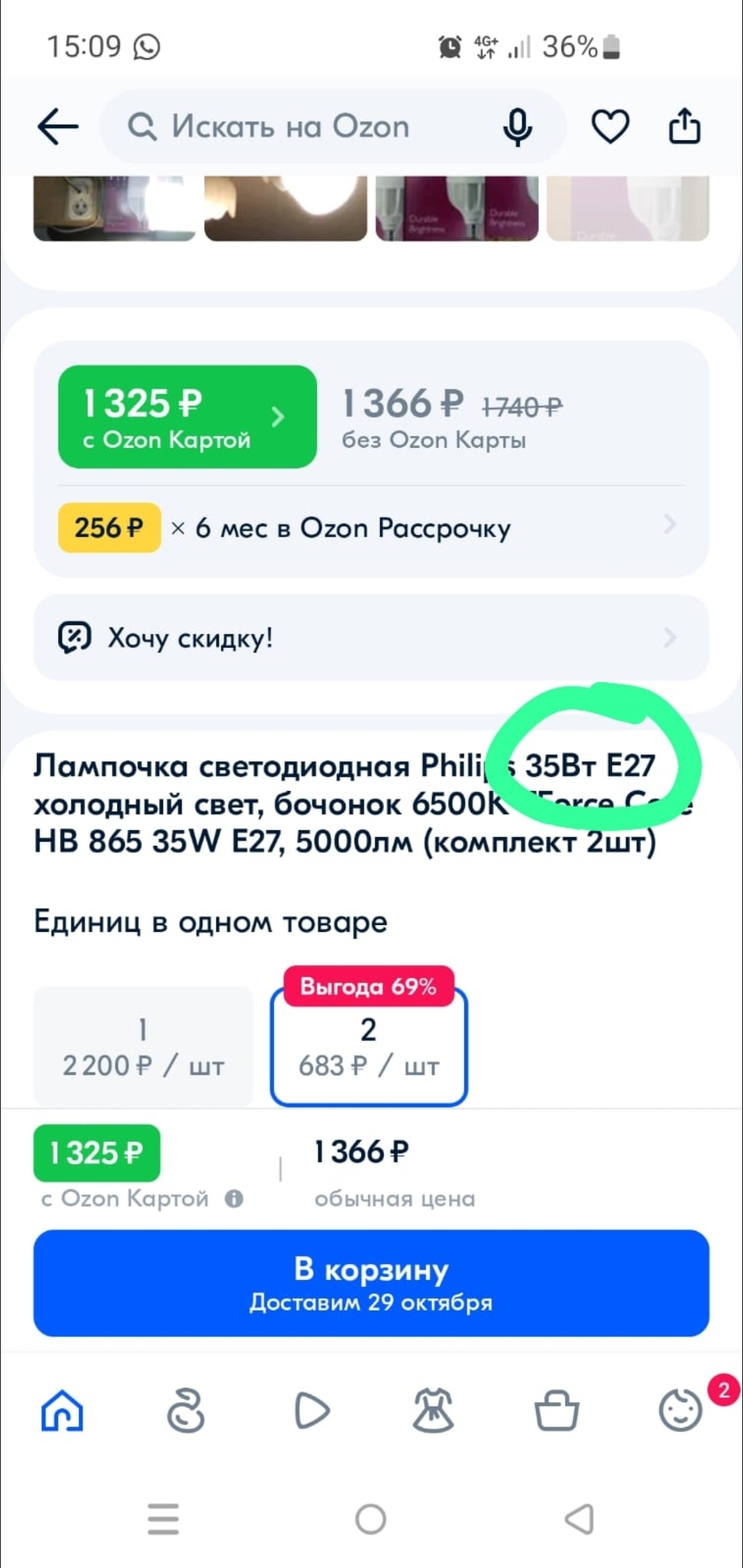Start voice search with the microphone
Screen dimensions: 743x1568
[517, 127]
